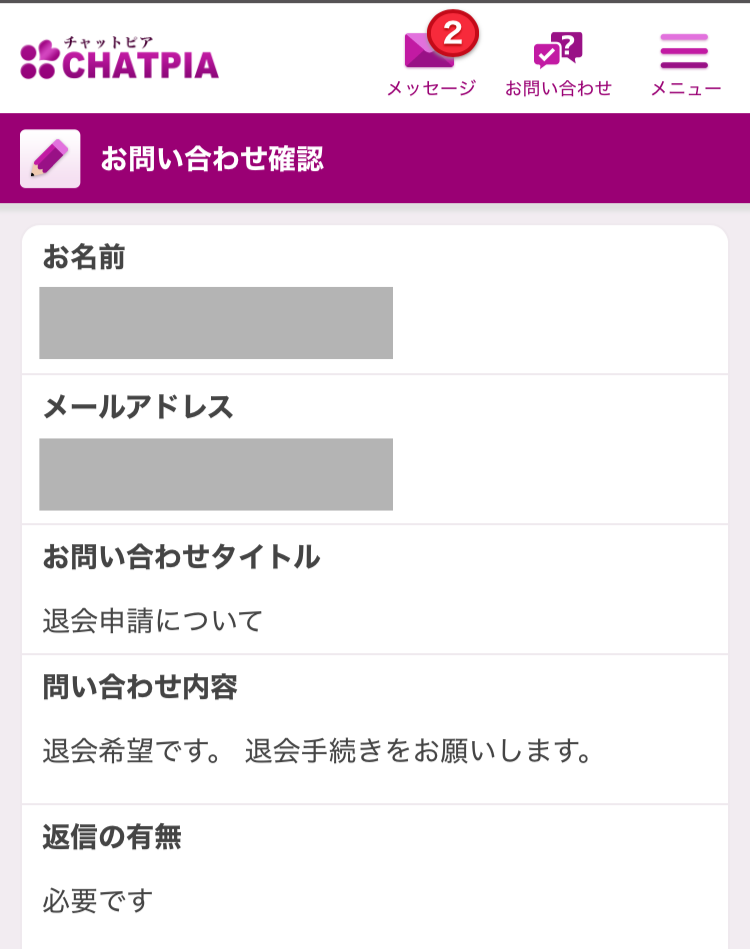Click the pencil icon beside お問い合わせ確認
Screen dimensions: 750x949
tap(50, 157)
